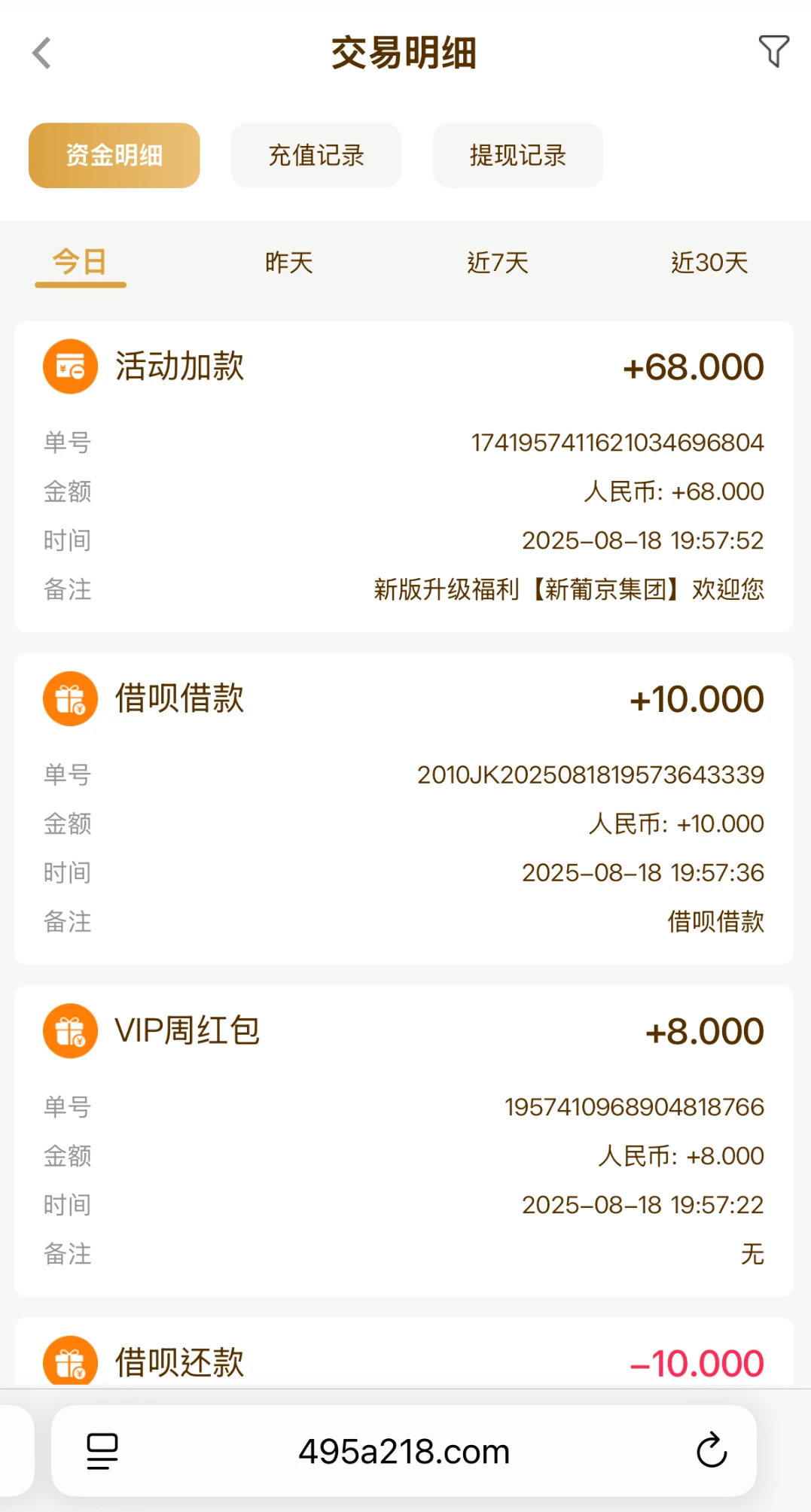Tap the URL field showing 495a218.com
The image size is (811, 1512).
click(x=405, y=1450)
